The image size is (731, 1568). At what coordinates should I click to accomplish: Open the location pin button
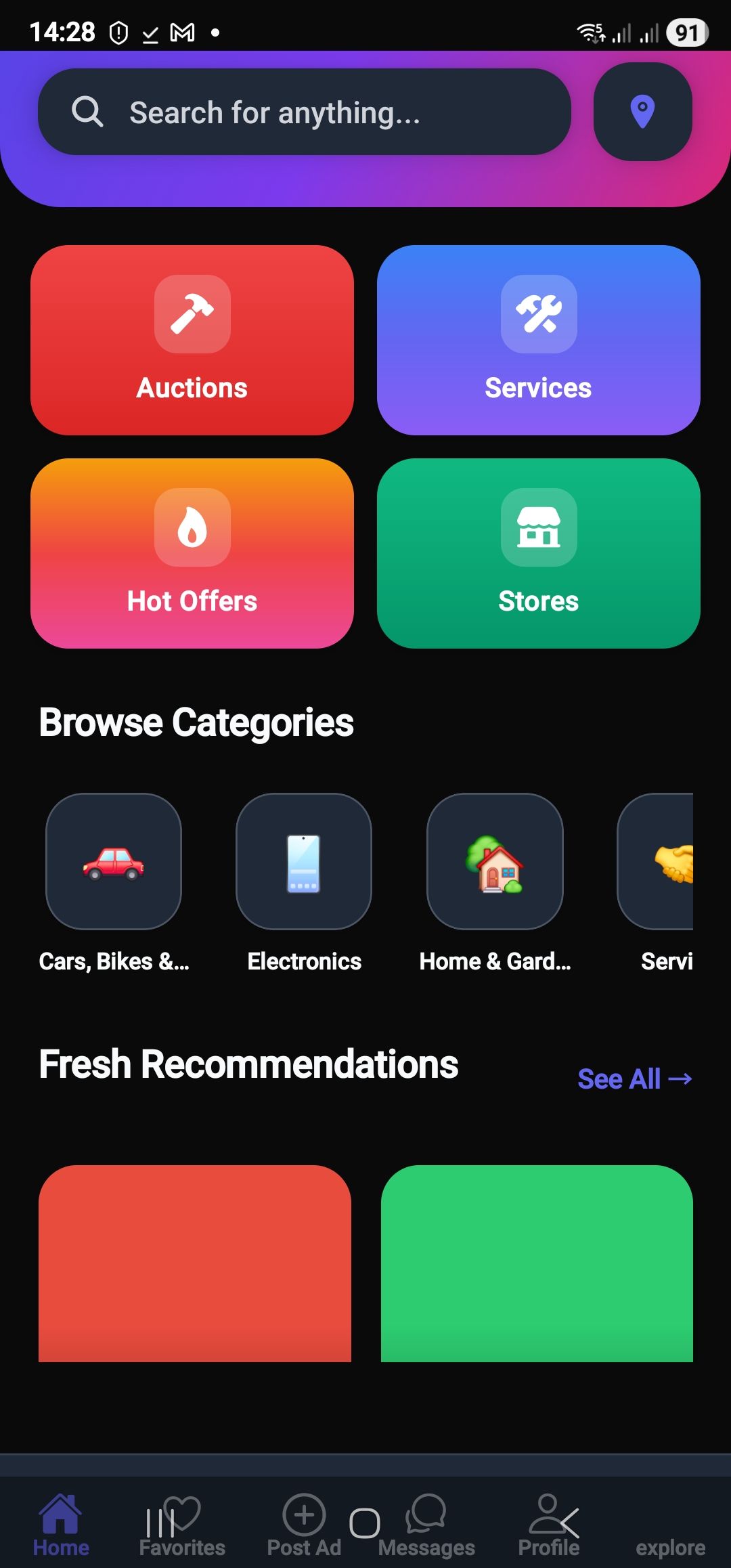coord(642,112)
